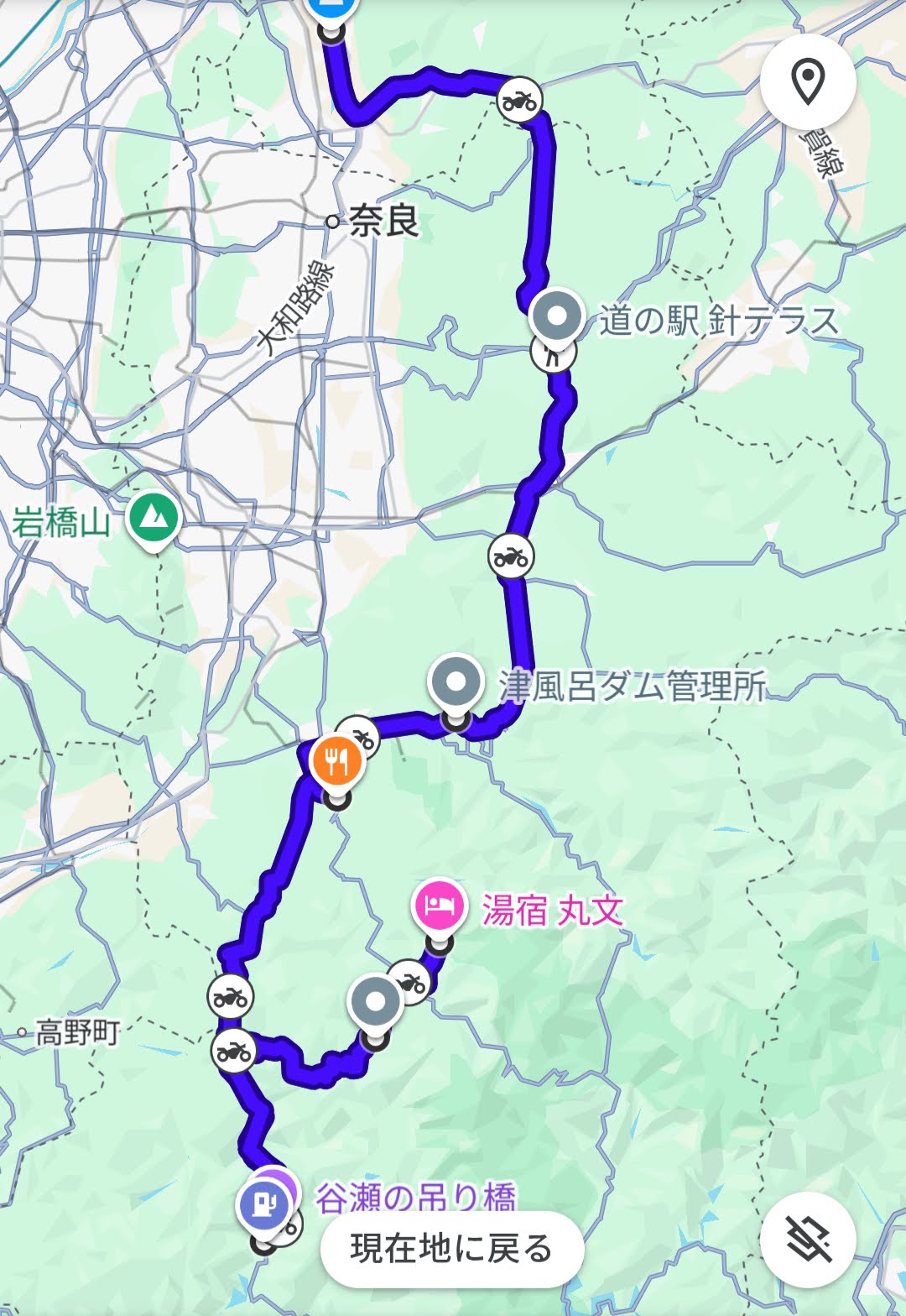Viewport: 906px width, 1316px height.
Task: Open the 道の駅 針テラス waypoint pin
Action: click(557, 318)
